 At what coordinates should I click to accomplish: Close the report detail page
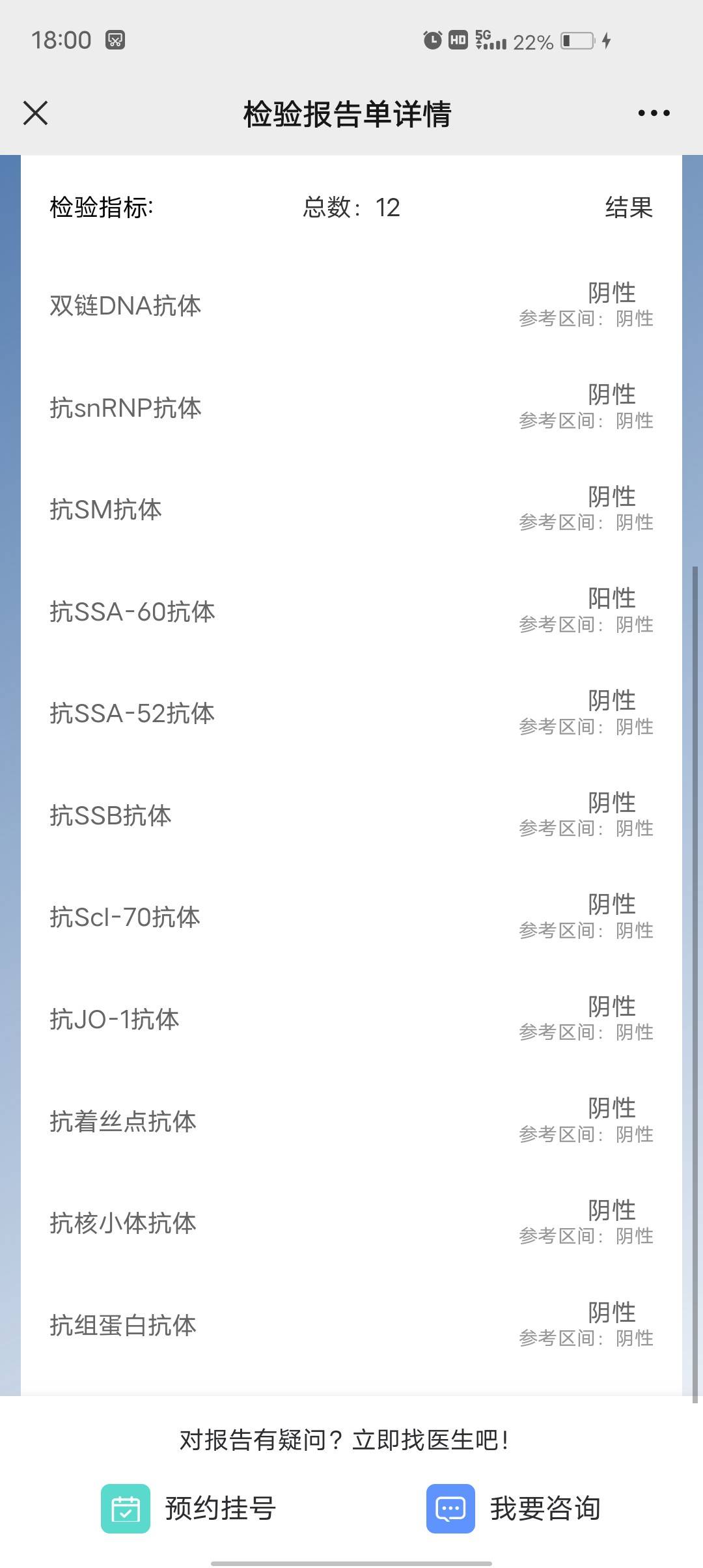(36, 113)
